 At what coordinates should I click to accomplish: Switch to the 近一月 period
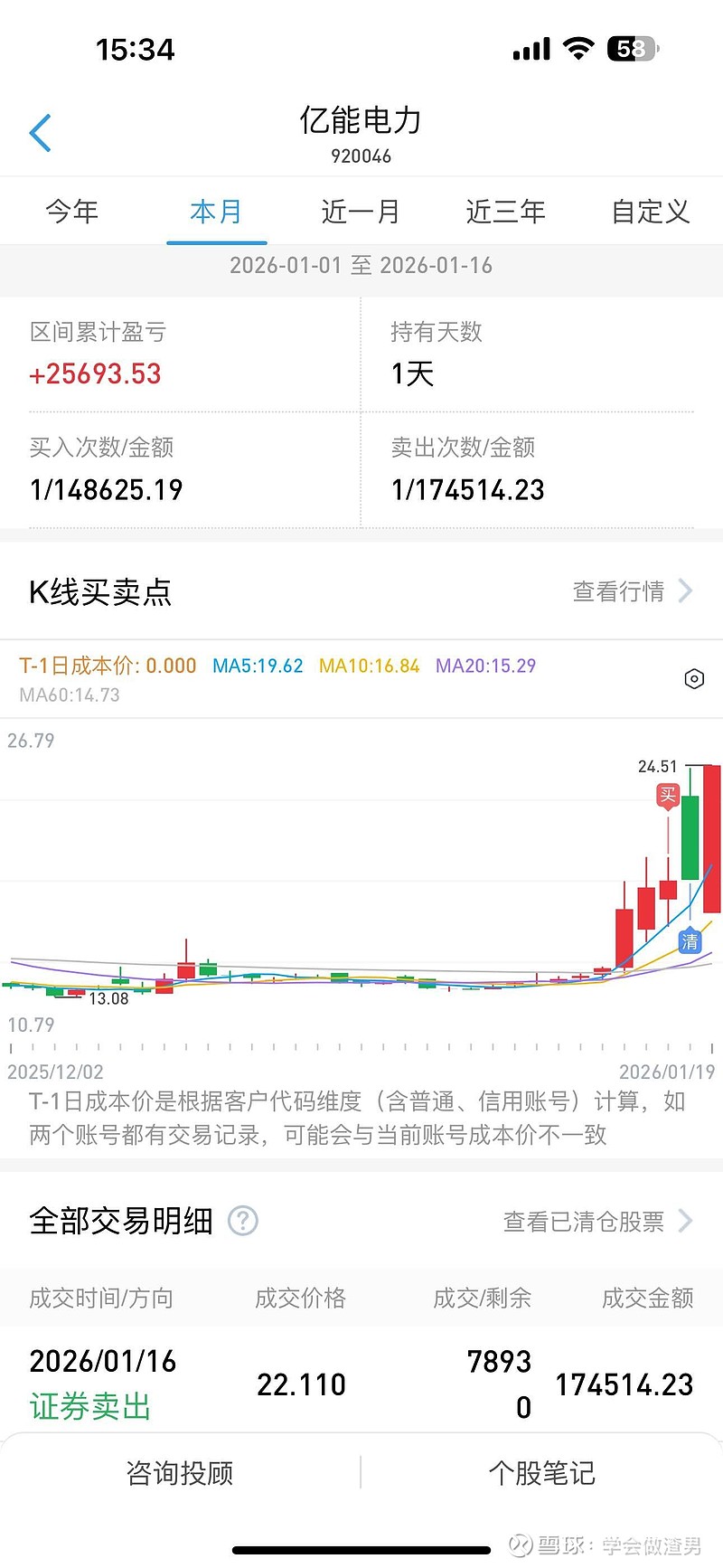(361, 212)
